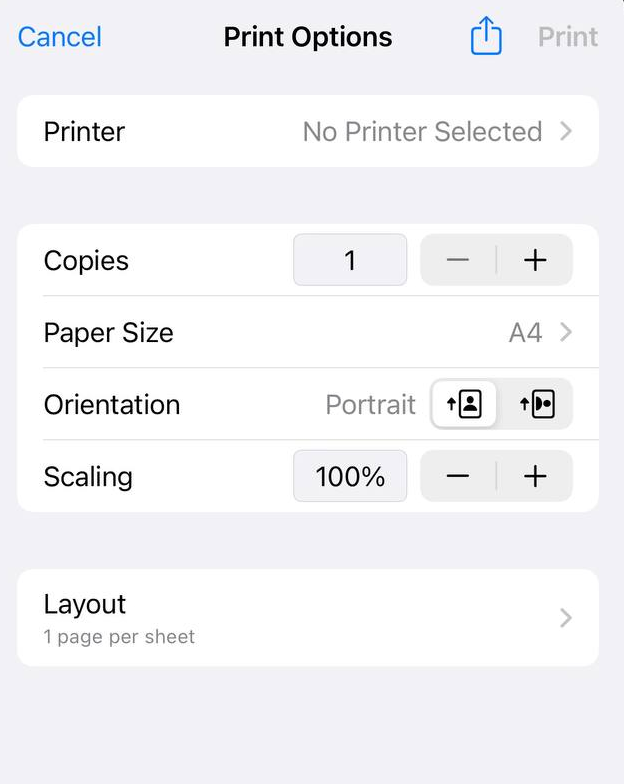Select portrait orientation
624x784 pixels.
pos(464,404)
